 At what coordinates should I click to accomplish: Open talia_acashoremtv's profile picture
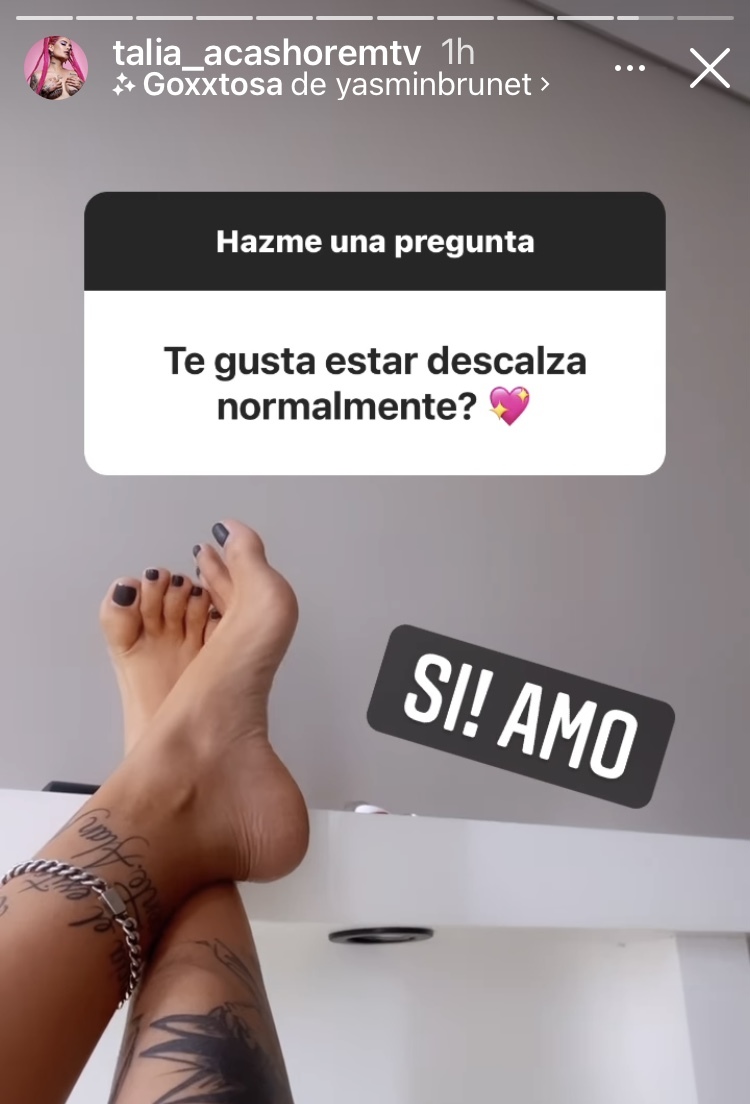pos(55,68)
